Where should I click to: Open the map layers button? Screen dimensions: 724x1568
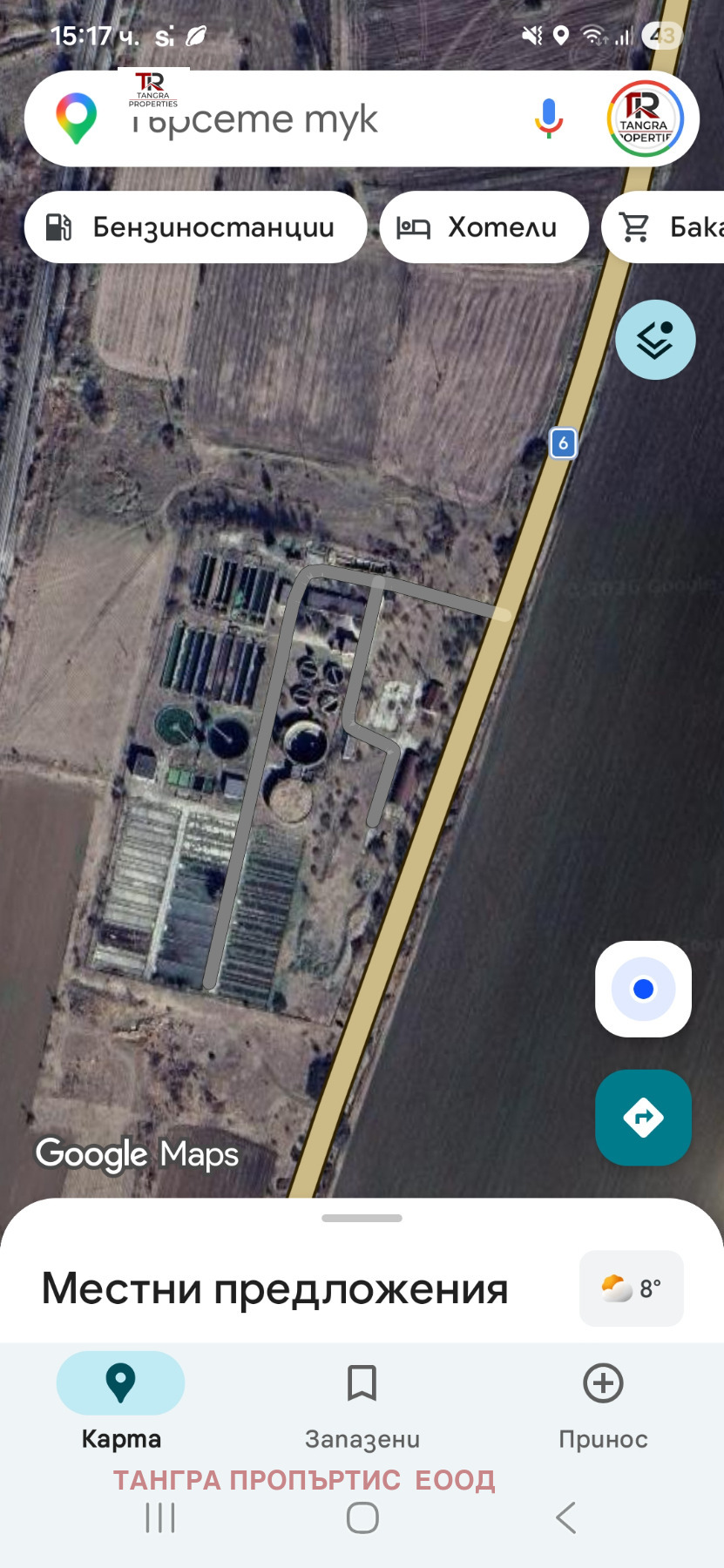pos(655,340)
